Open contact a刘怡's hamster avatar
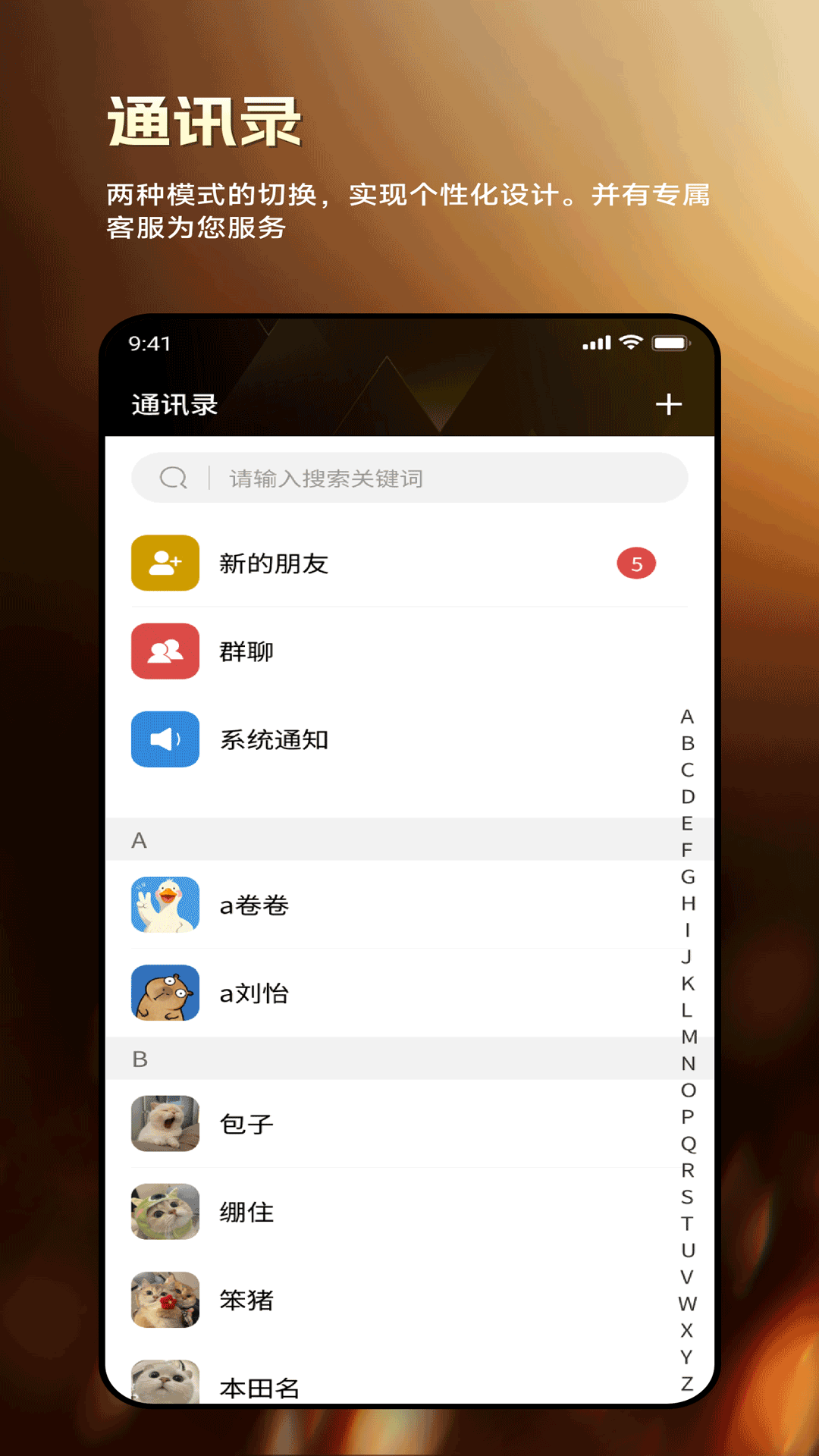Viewport: 819px width, 1456px height. tap(165, 992)
